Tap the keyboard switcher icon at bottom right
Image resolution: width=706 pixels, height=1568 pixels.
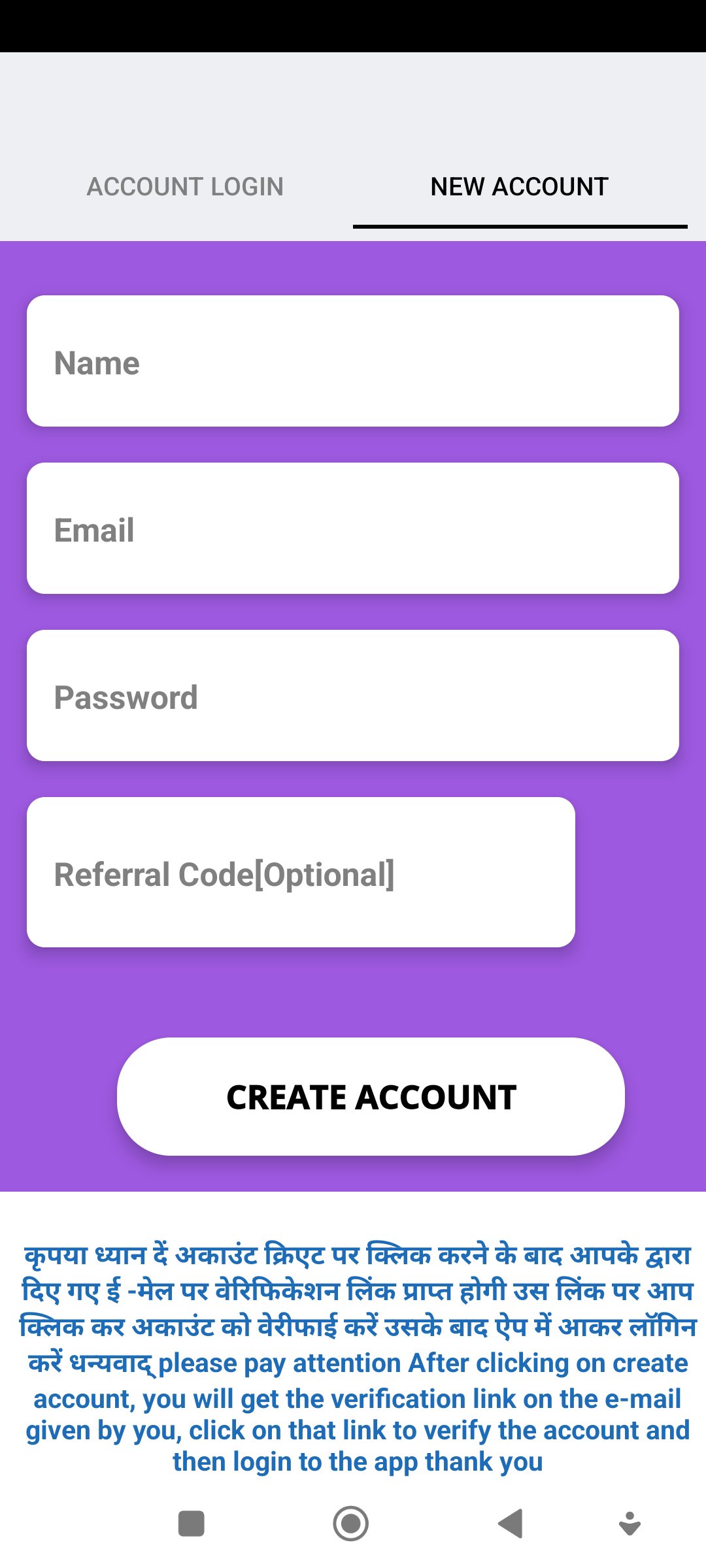[629, 1523]
